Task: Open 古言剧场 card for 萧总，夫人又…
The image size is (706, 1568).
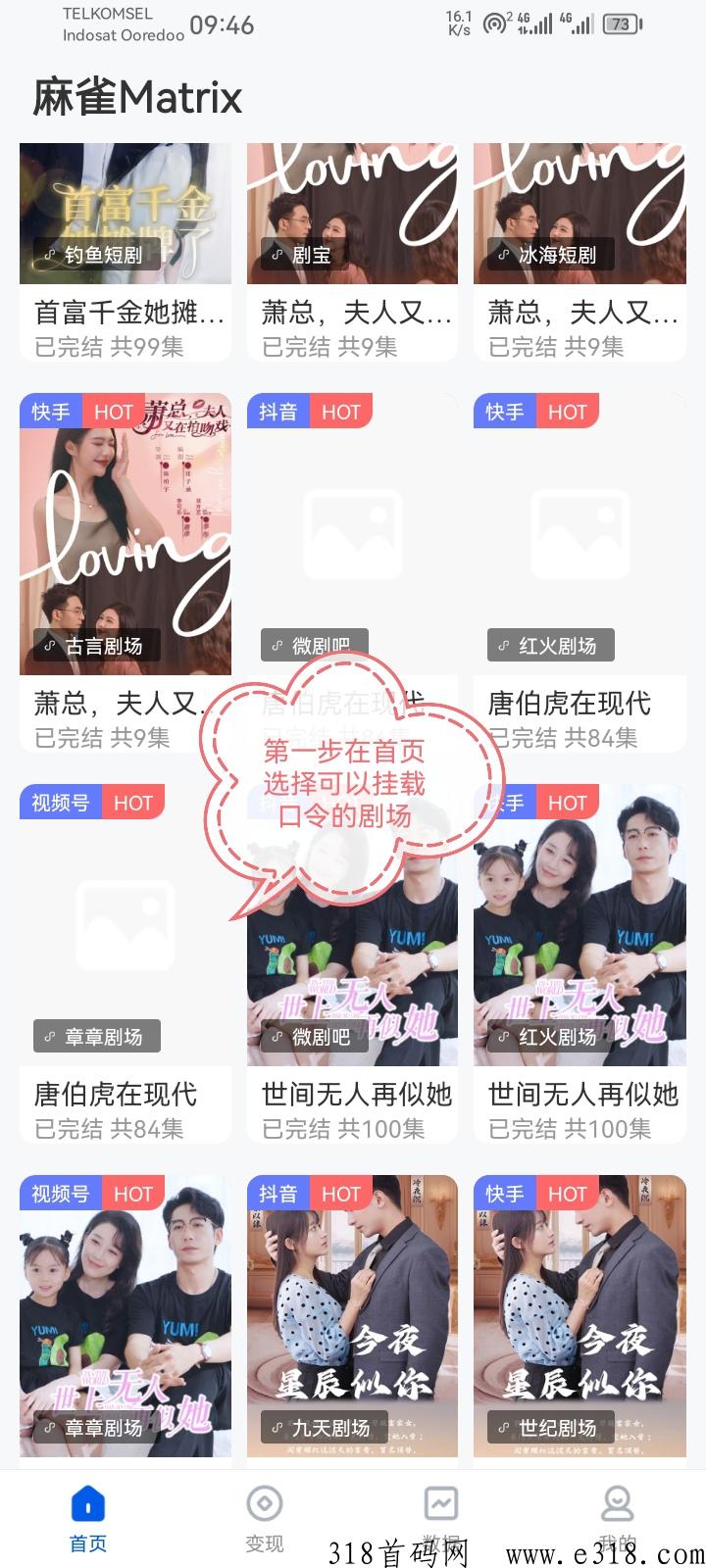Action: click(126, 549)
